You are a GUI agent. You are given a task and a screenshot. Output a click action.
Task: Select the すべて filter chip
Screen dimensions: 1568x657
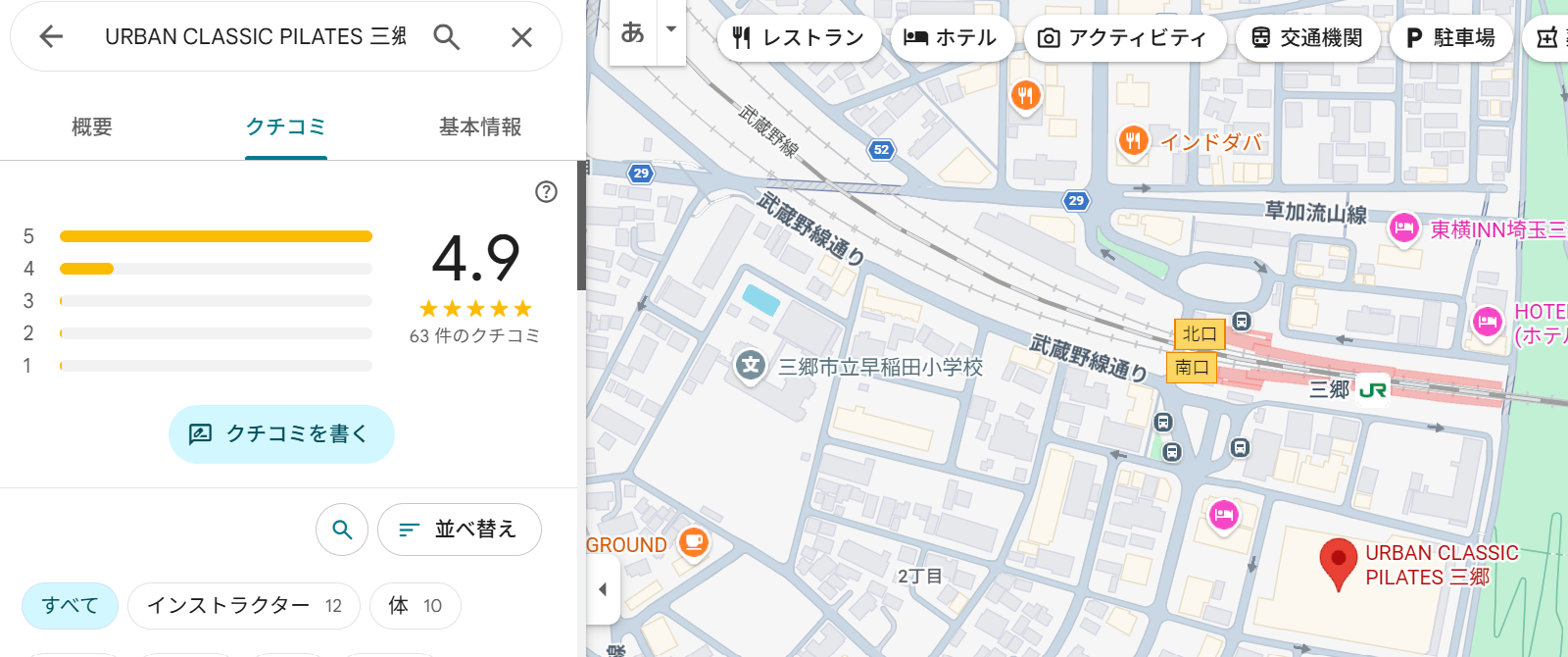click(x=70, y=606)
